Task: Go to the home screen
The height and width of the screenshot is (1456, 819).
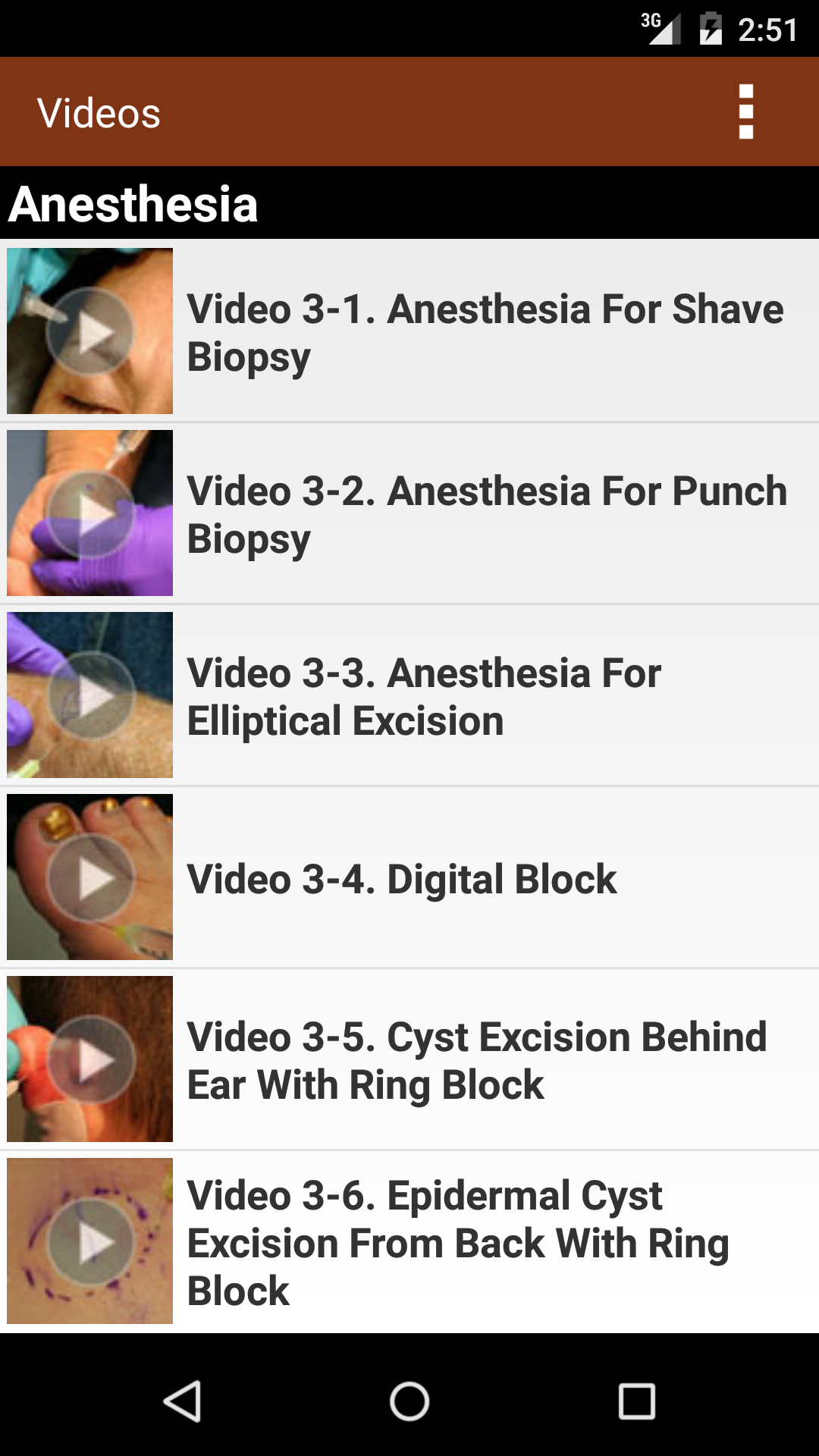Action: (409, 1401)
